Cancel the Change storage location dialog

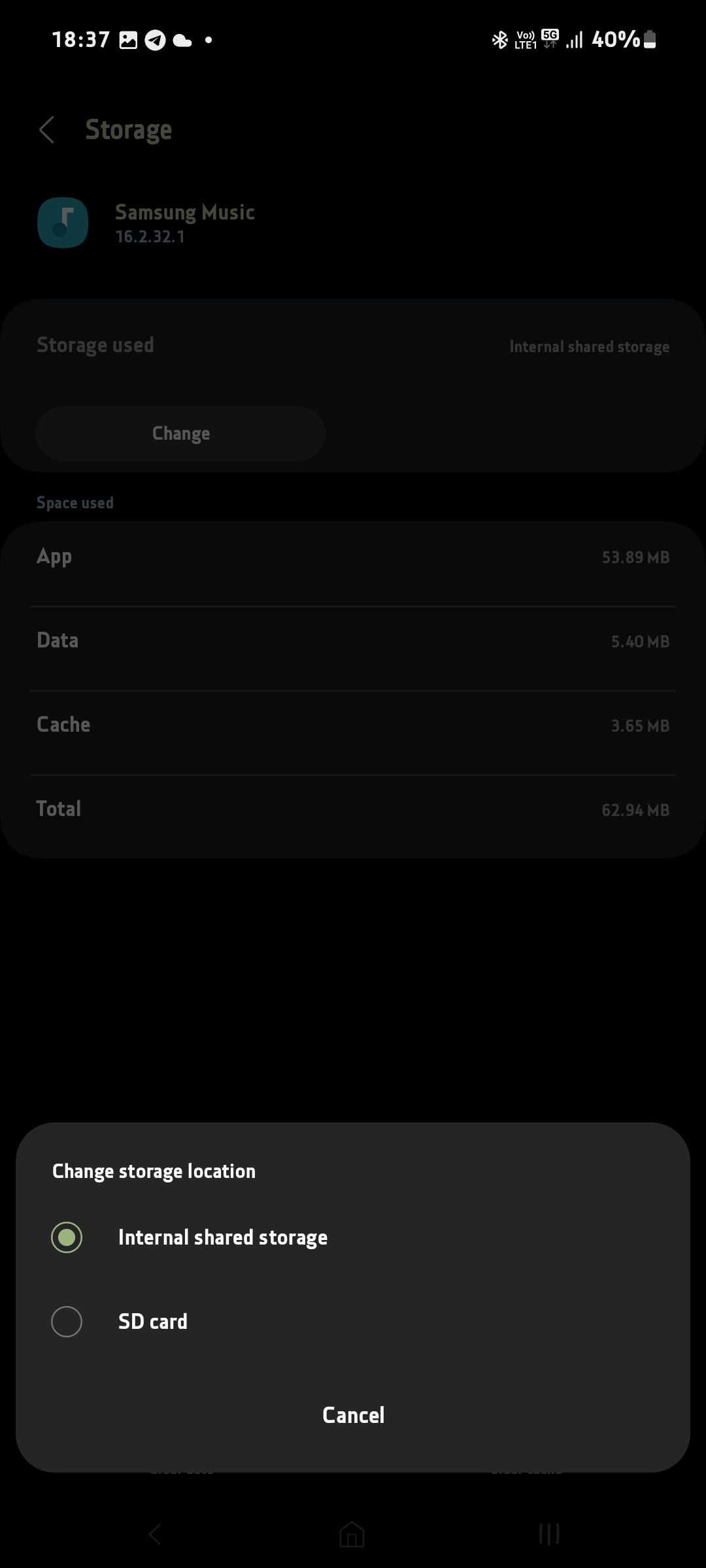[x=352, y=1414]
